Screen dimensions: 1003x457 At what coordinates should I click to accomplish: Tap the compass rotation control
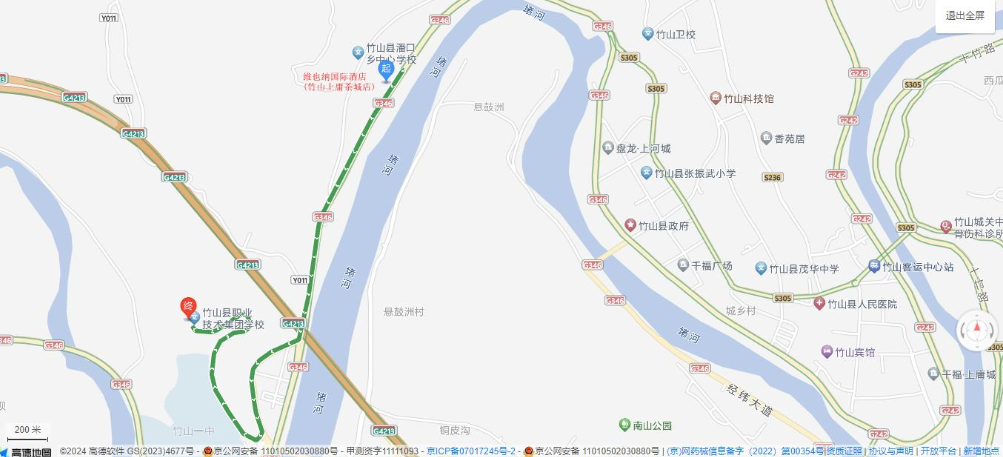[x=977, y=329]
